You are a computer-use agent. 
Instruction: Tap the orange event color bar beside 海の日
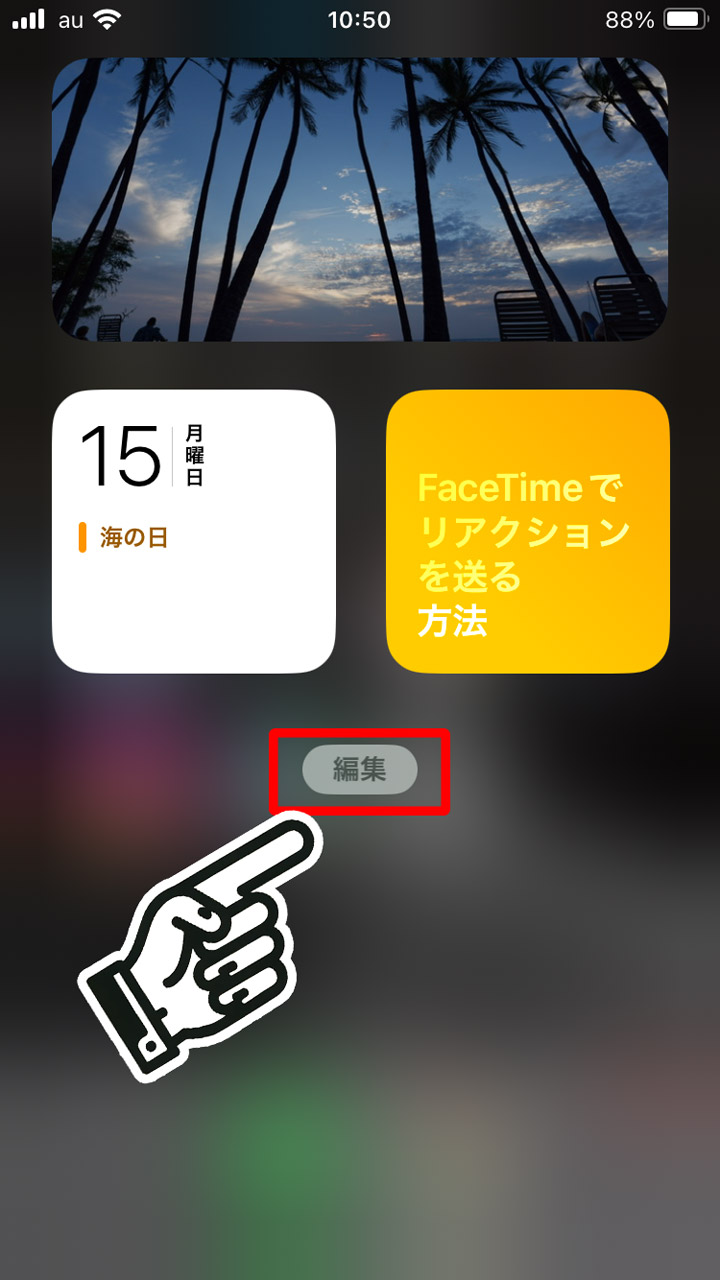point(82,537)
